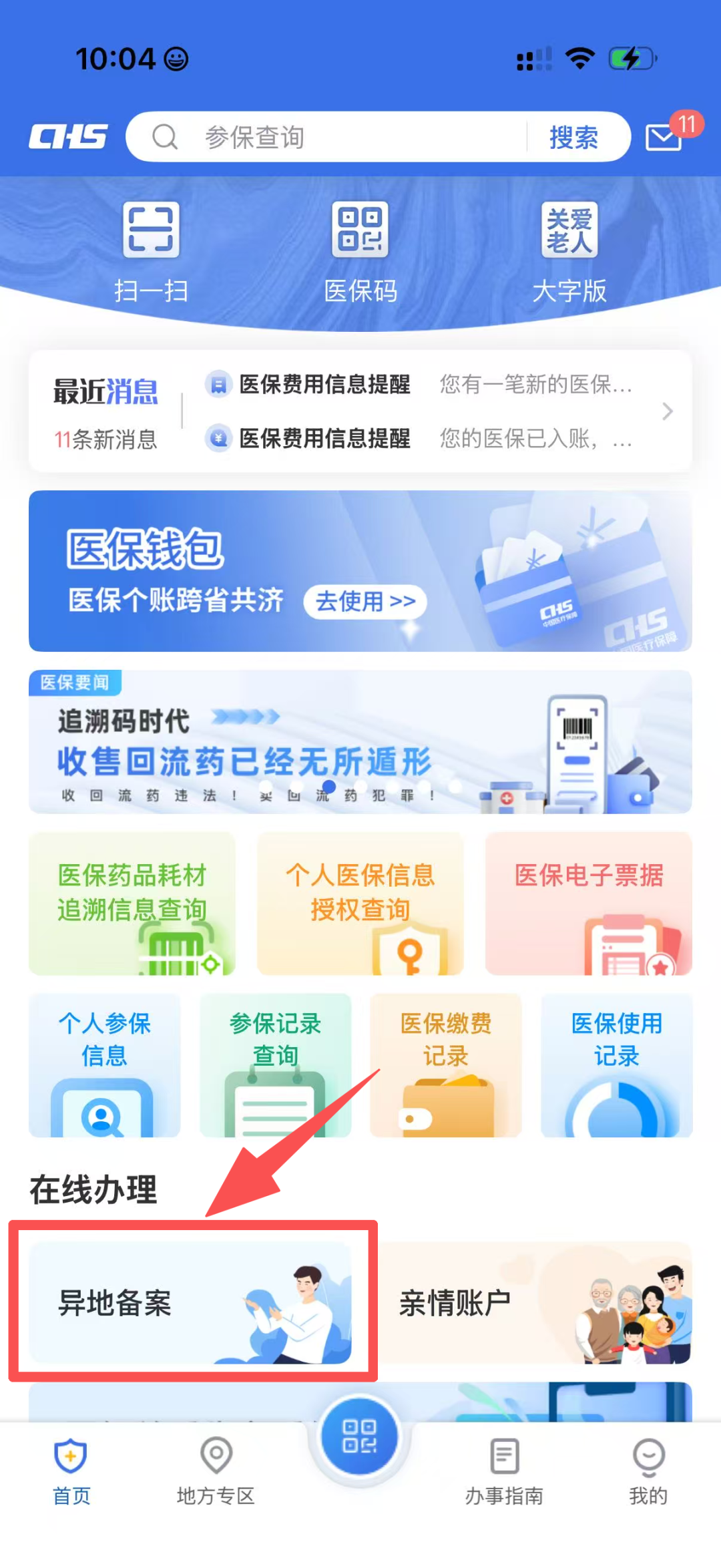Open 个人参保信息

point(105,1064)
